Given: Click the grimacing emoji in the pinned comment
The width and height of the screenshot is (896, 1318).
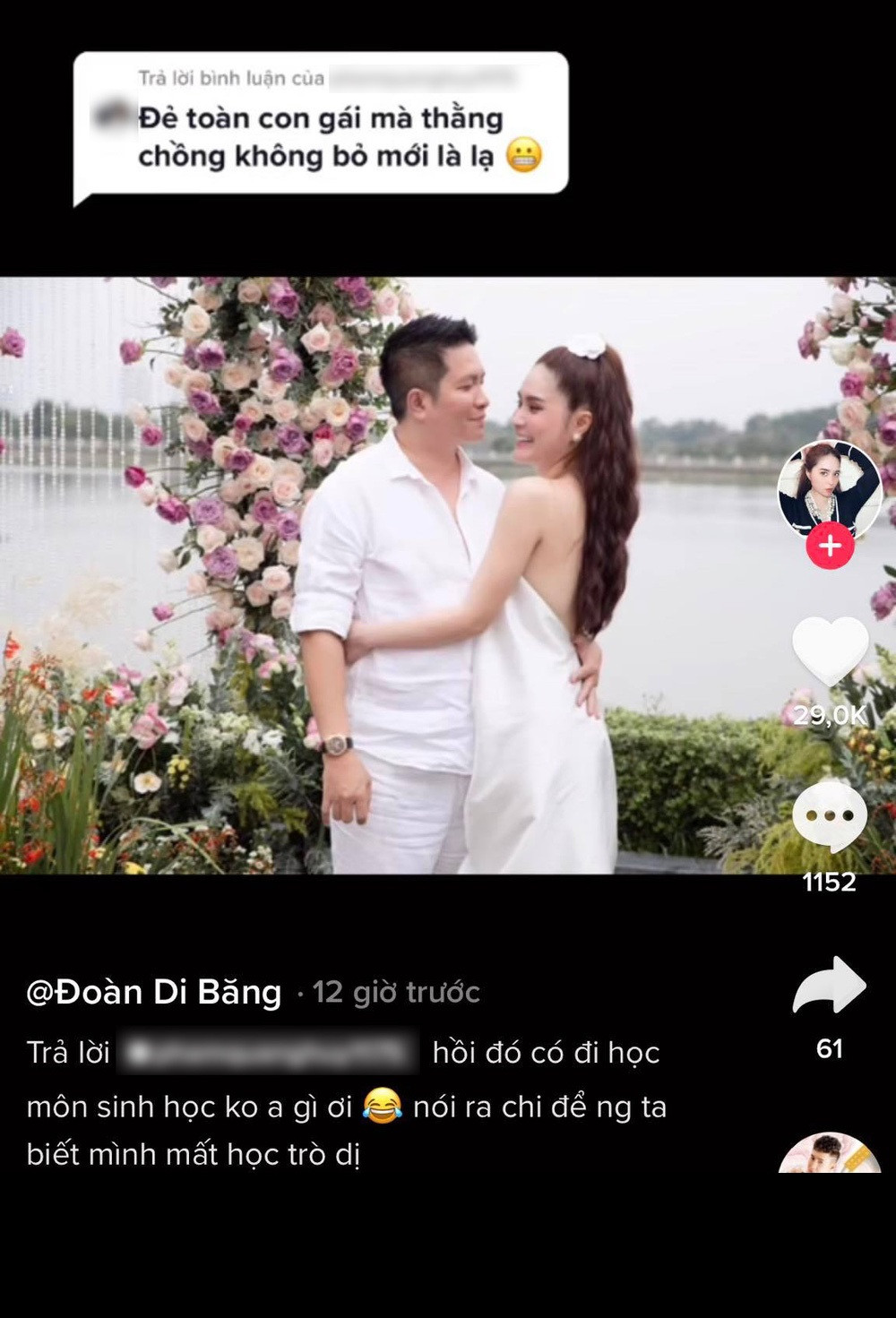Looking at the screenshot, I should tap(524, 155).
